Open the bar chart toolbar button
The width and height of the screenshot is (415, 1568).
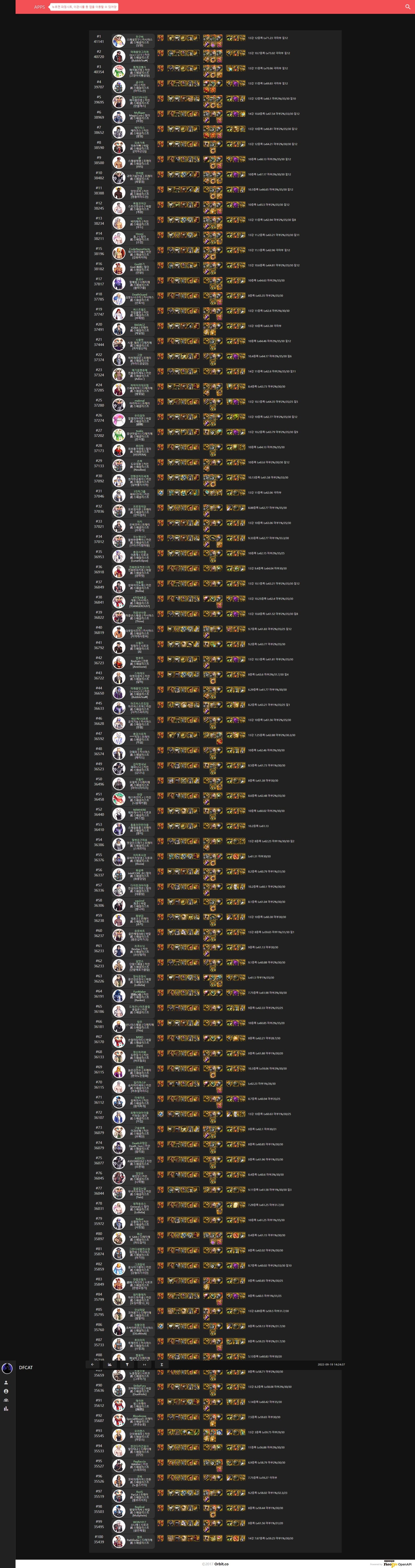point(110,1364)
